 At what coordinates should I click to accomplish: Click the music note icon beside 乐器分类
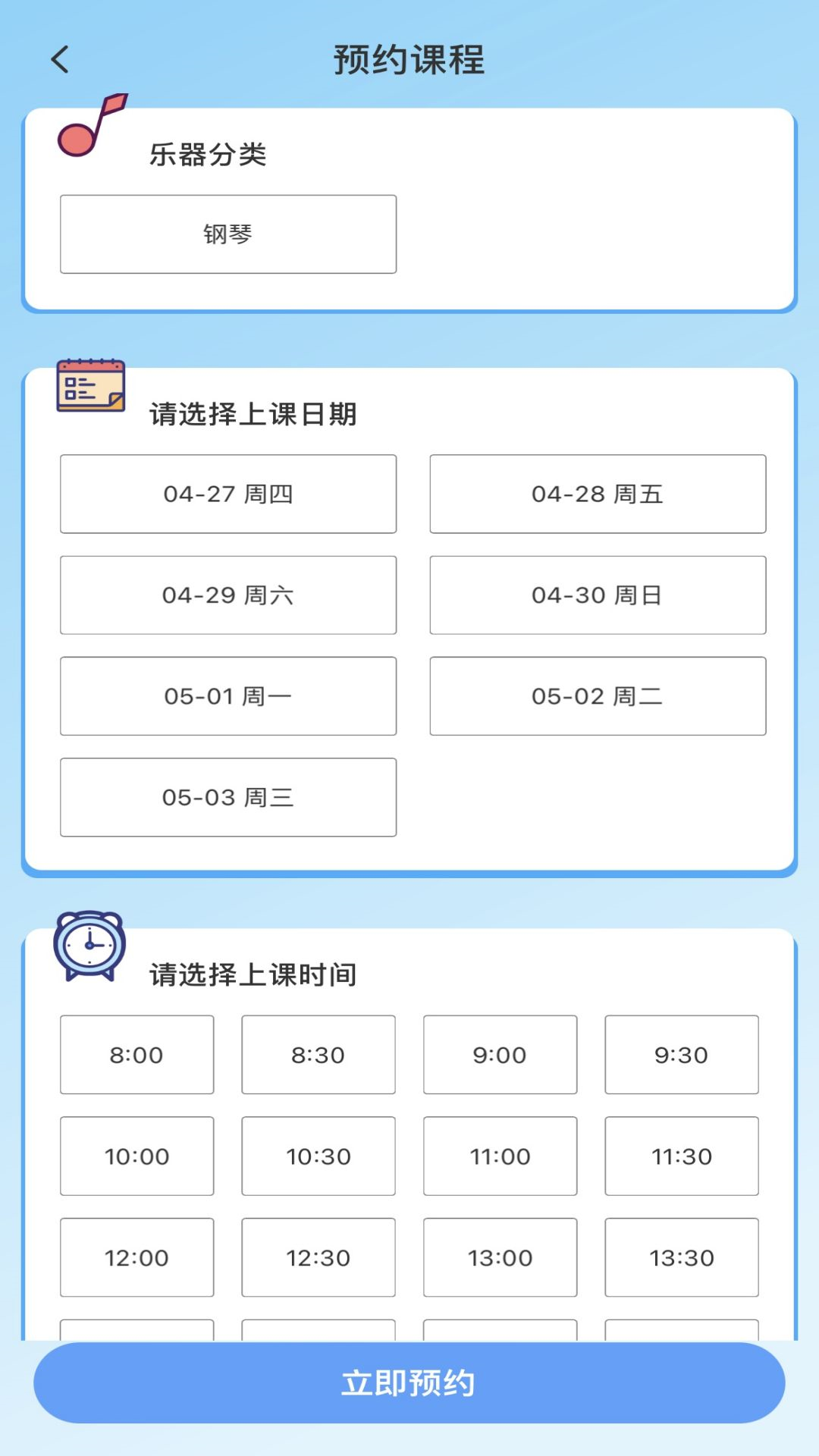(93, 128)
